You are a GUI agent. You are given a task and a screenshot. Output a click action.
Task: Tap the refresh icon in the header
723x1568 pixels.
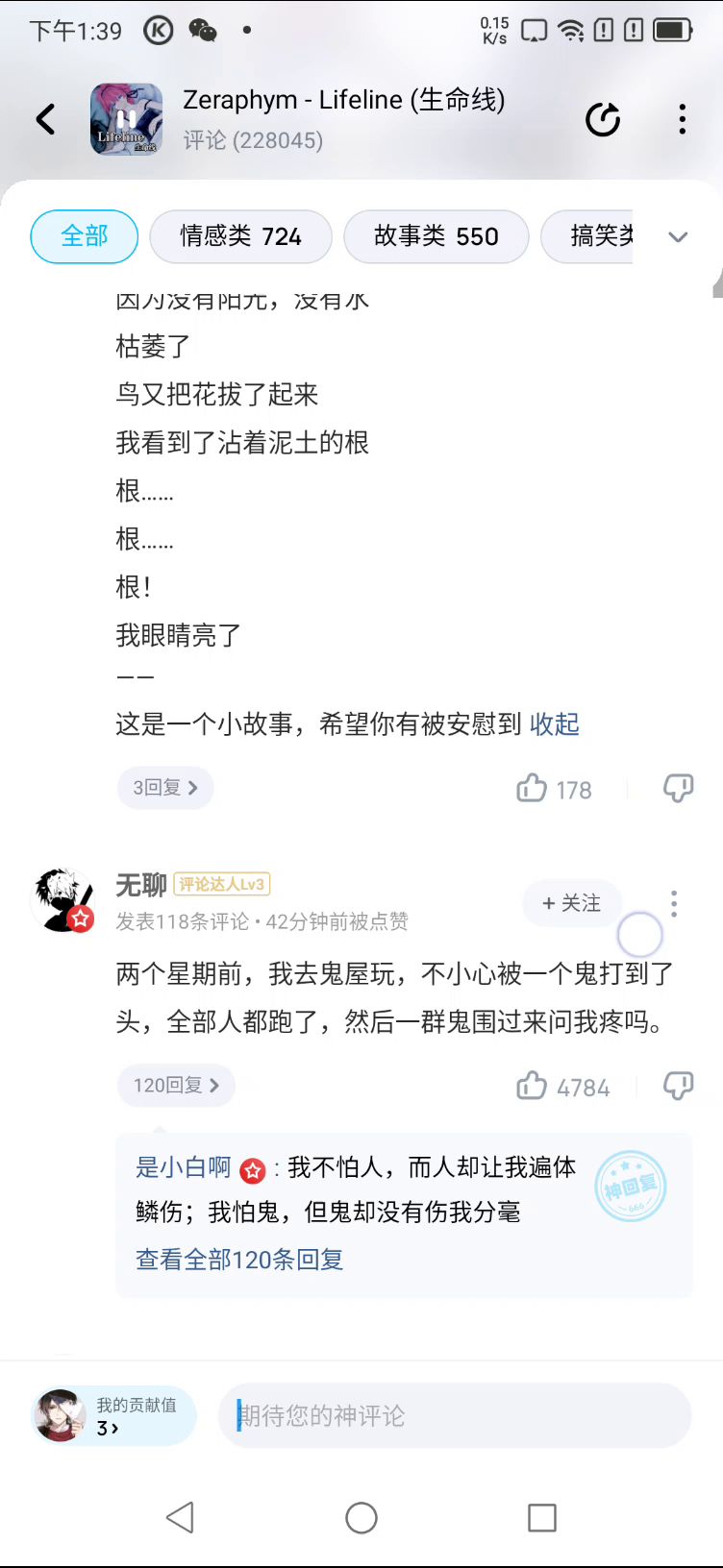click(x=603, y=120)
